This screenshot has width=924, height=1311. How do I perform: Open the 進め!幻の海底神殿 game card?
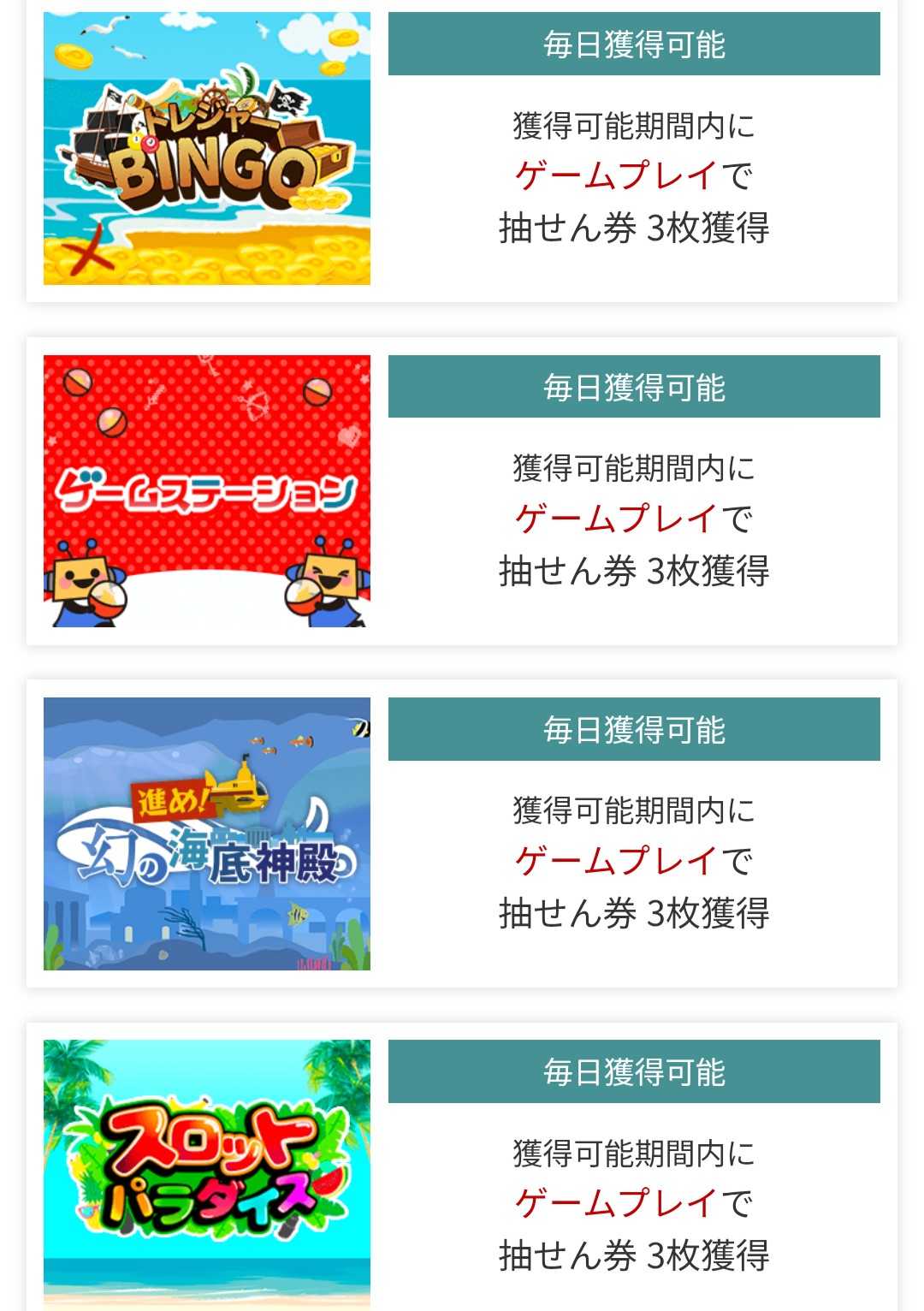coord(207,833)
